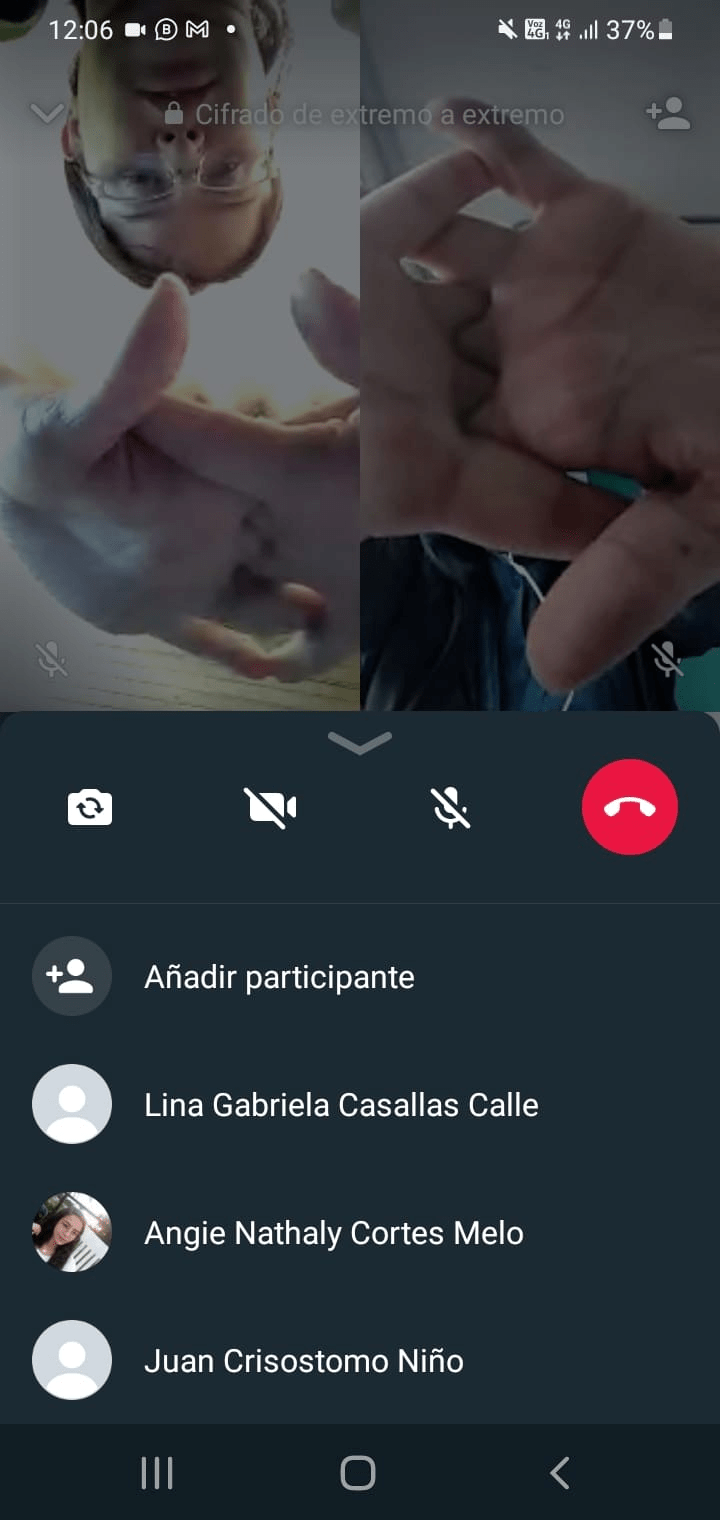
Task: Go back with the system back button
Action: click(x=560, y=1473)
